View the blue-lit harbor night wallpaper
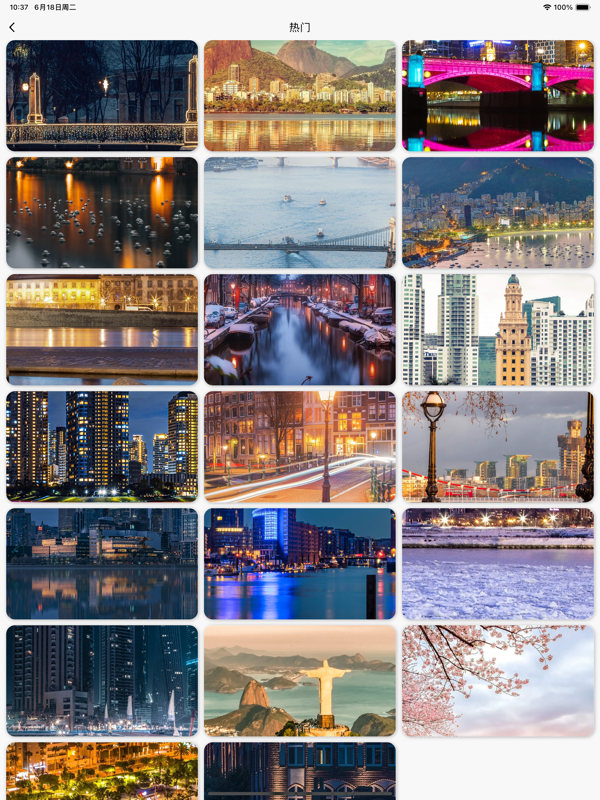This screenshot has height=800, width=600. click(x=300, y=563)
